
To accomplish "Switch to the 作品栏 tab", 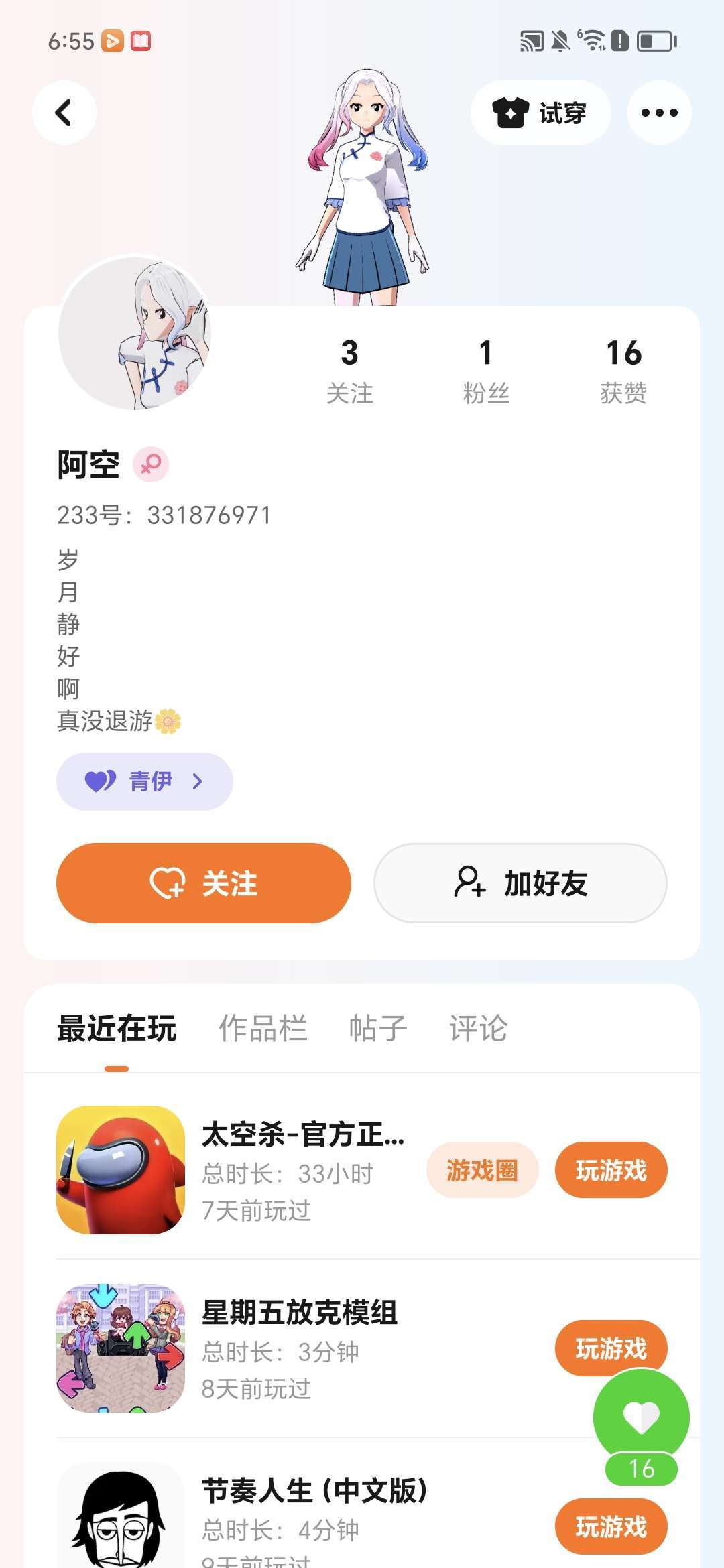I will click(263, 1028).
